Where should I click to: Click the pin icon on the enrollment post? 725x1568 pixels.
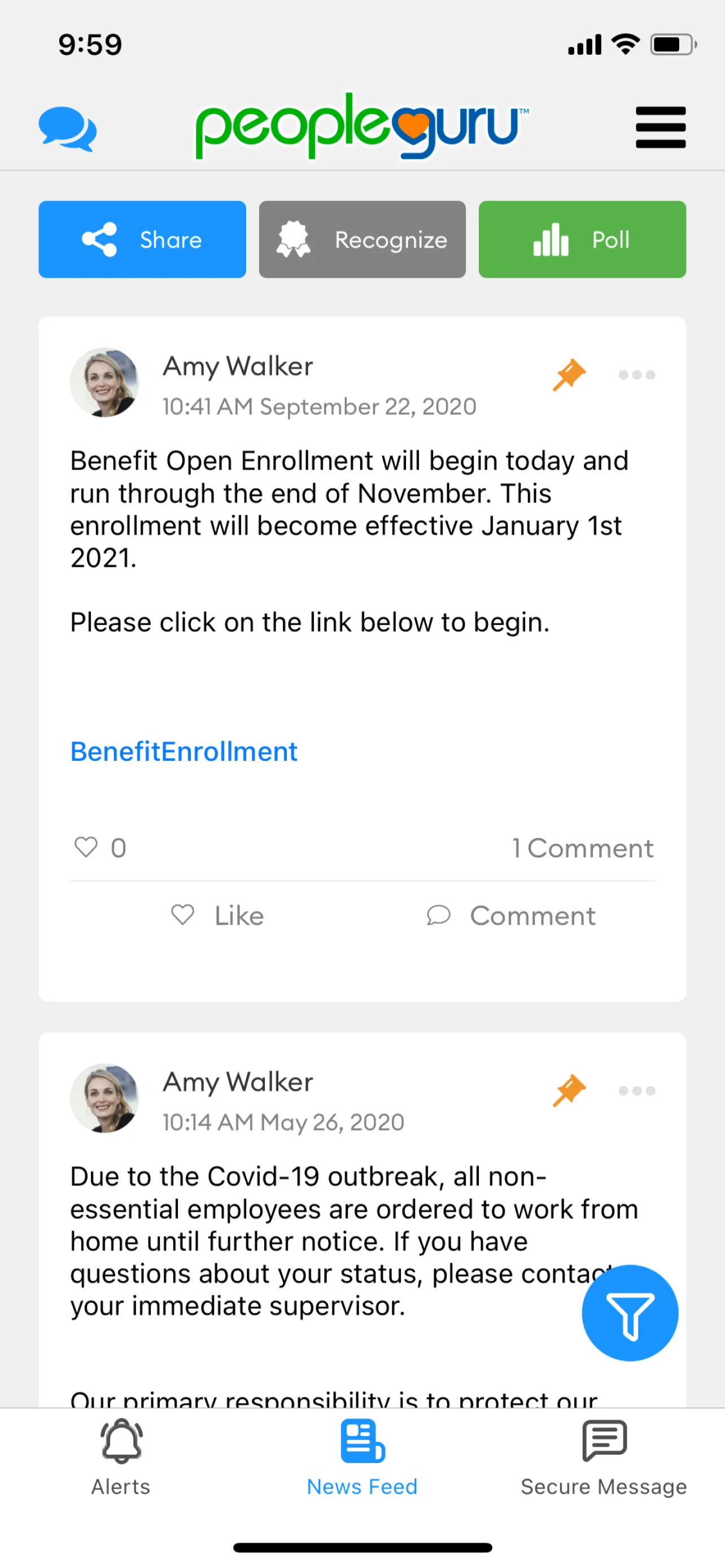(569, 375)
